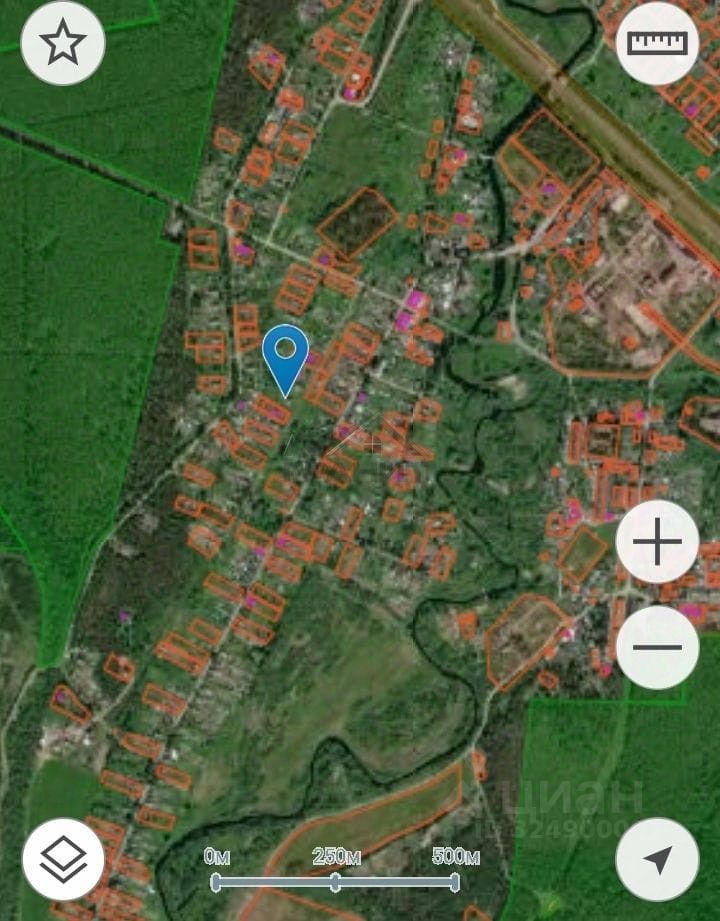Open the map layers selector
Image resolution: width=720 pixels, height=921 pixels.
pos(63,859)
